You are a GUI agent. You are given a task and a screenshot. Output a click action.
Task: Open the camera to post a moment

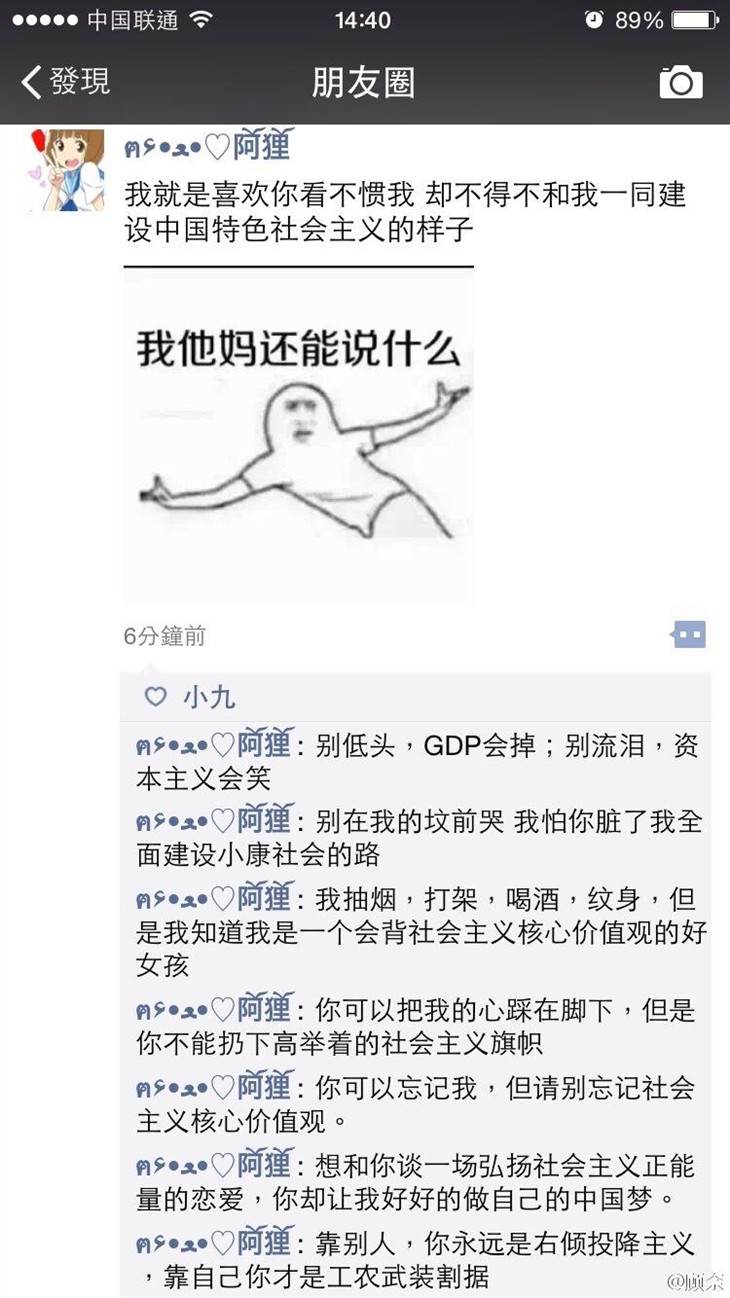(680, 82)
